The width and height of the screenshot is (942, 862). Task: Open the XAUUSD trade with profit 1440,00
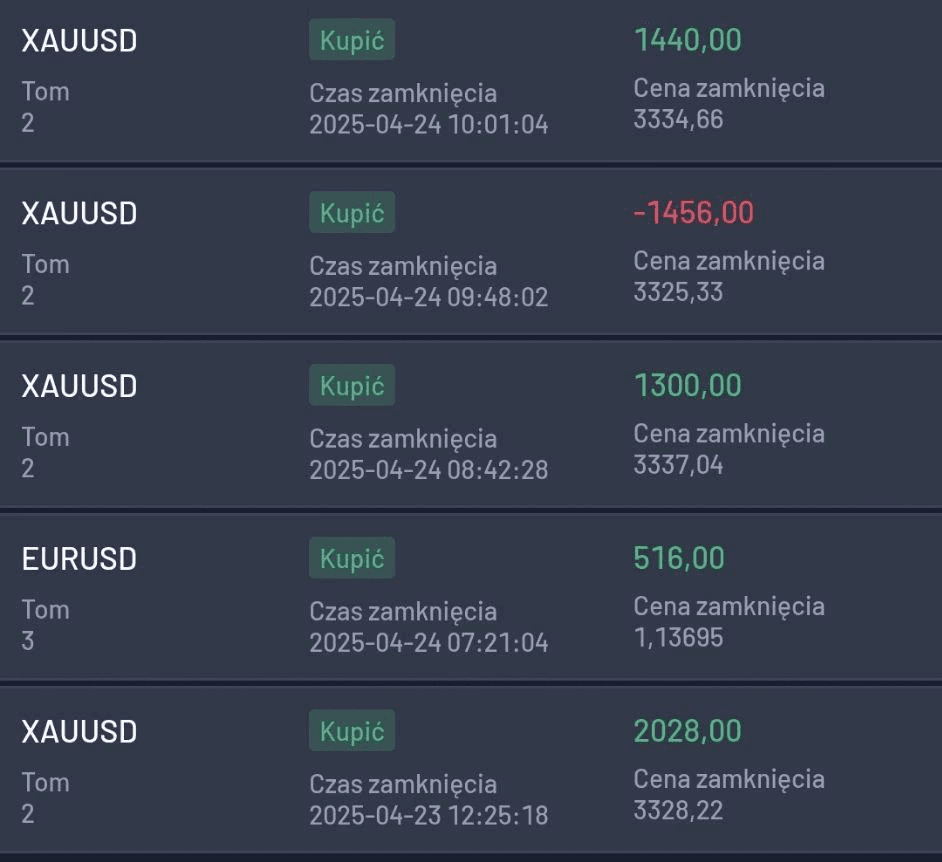471,80
